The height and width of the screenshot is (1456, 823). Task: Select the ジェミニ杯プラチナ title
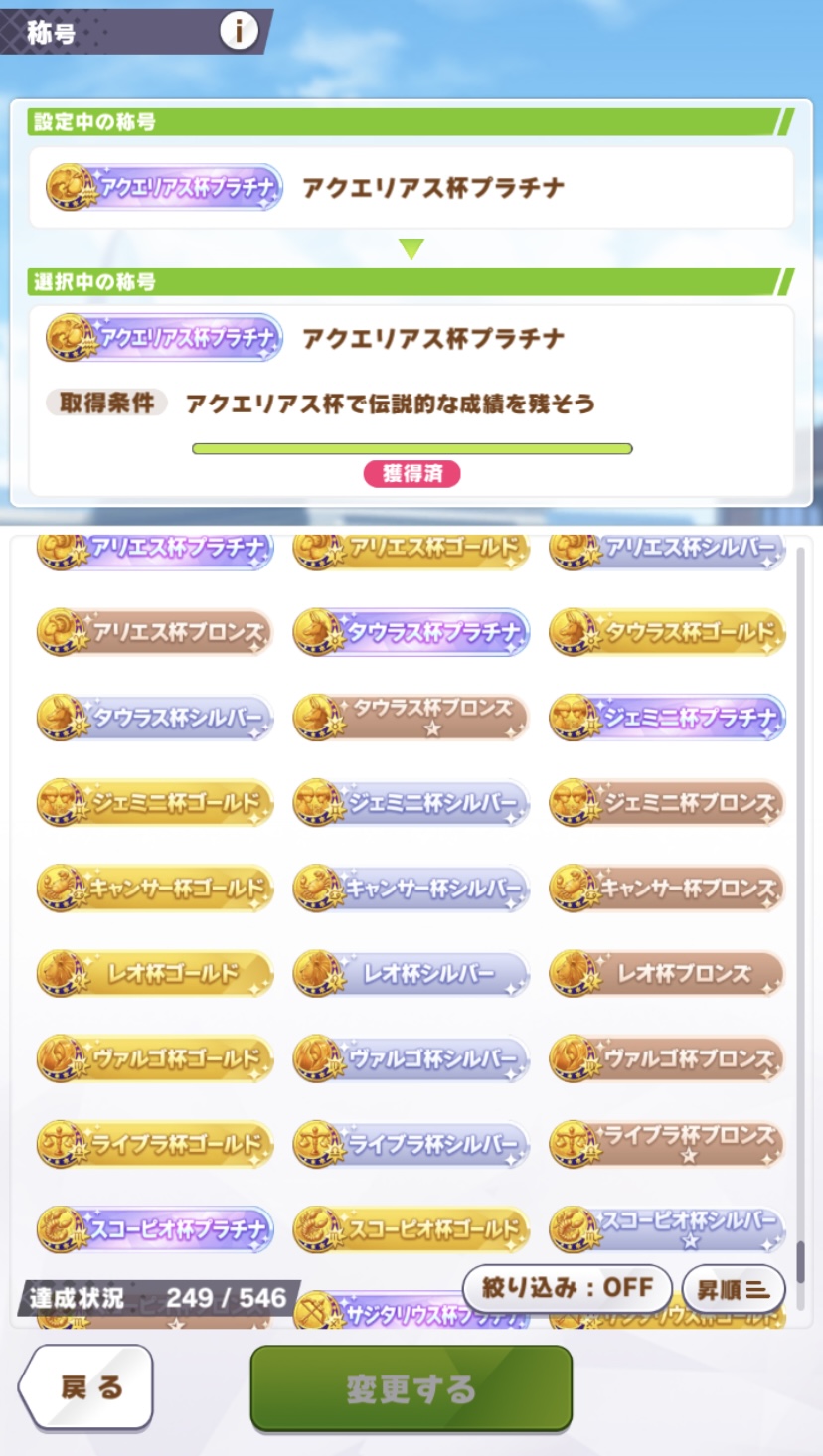(x=668, y=718)
